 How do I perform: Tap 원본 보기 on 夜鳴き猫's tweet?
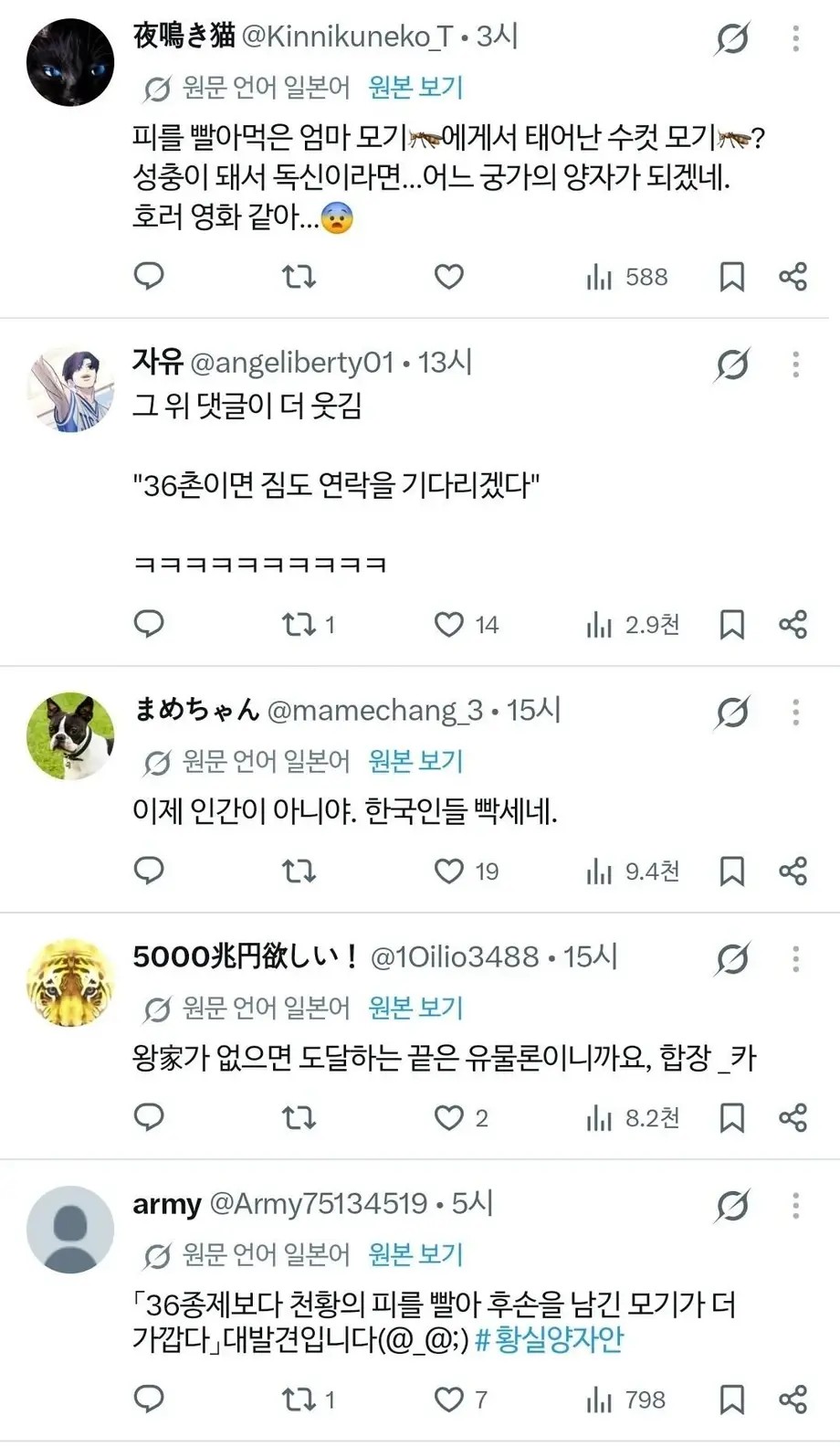[415, 88]
